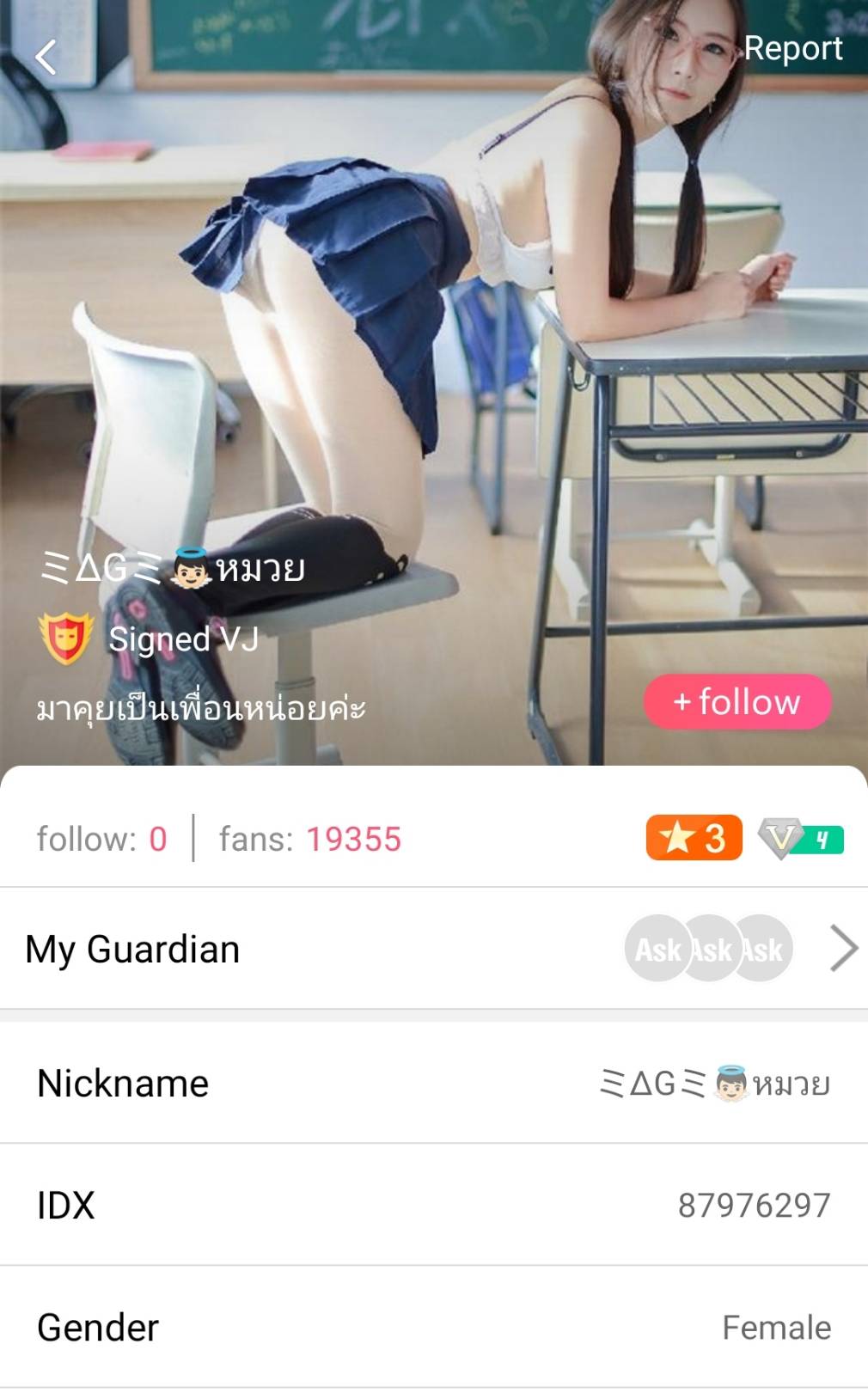Report this profile
Viewport: 868px width, 1393px height.
coord(792,49)
